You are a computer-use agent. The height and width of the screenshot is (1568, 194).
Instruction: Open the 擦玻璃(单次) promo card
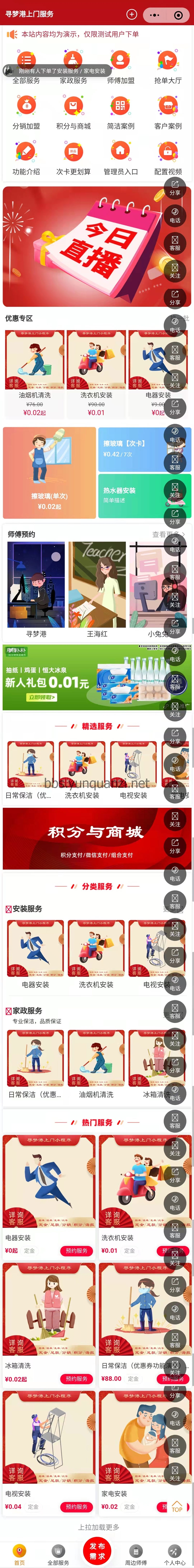49,473
